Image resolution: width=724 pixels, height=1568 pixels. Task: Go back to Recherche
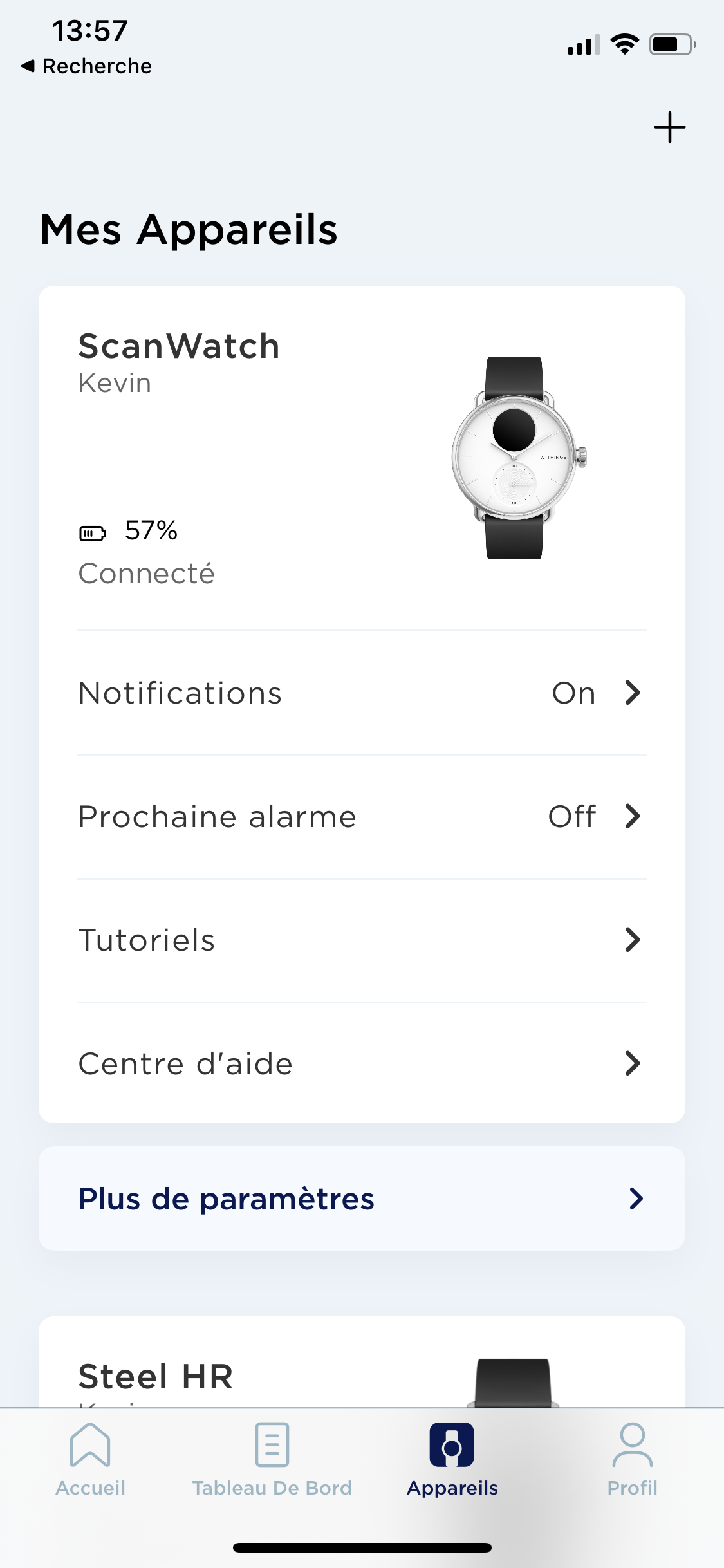pos(86,66)
